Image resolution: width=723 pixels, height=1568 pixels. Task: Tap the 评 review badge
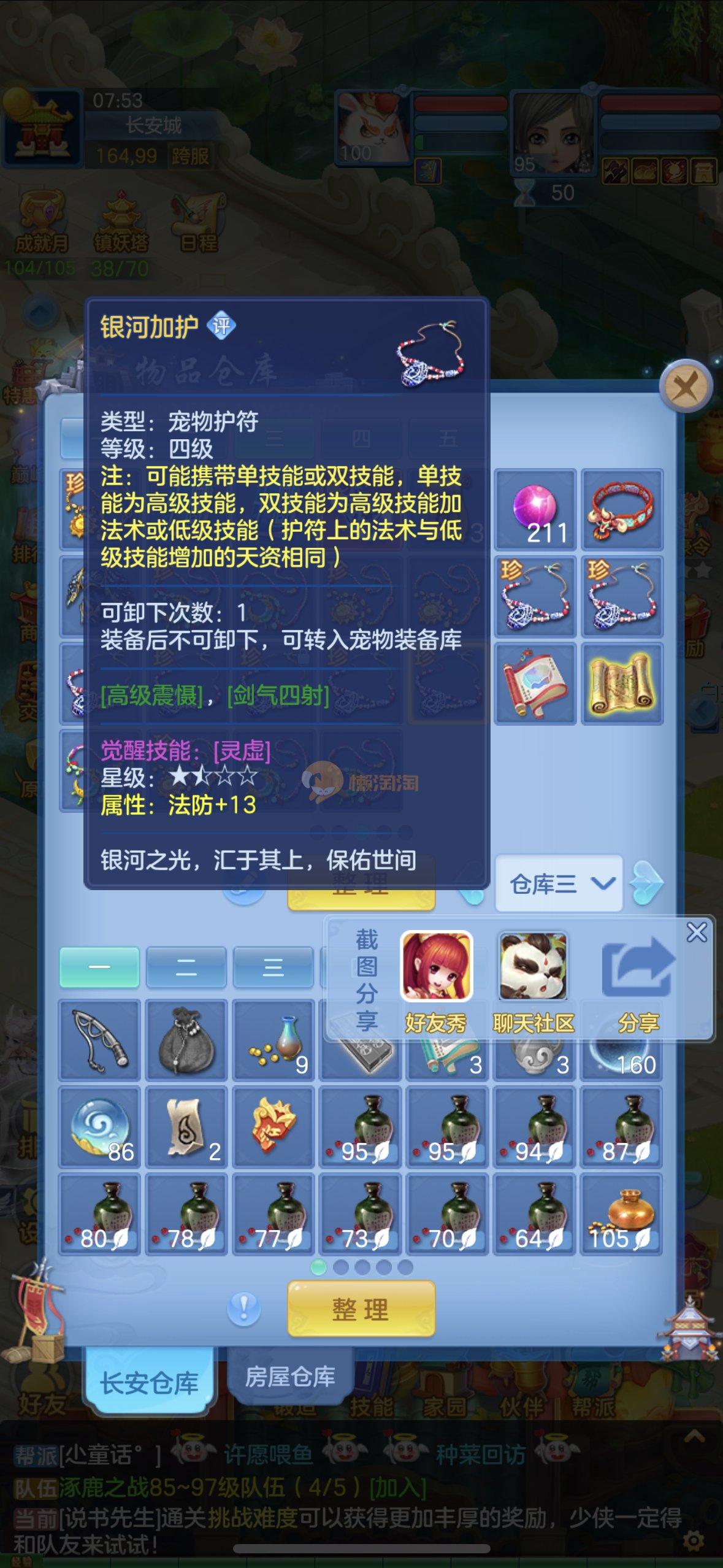(x=221, y=325)
